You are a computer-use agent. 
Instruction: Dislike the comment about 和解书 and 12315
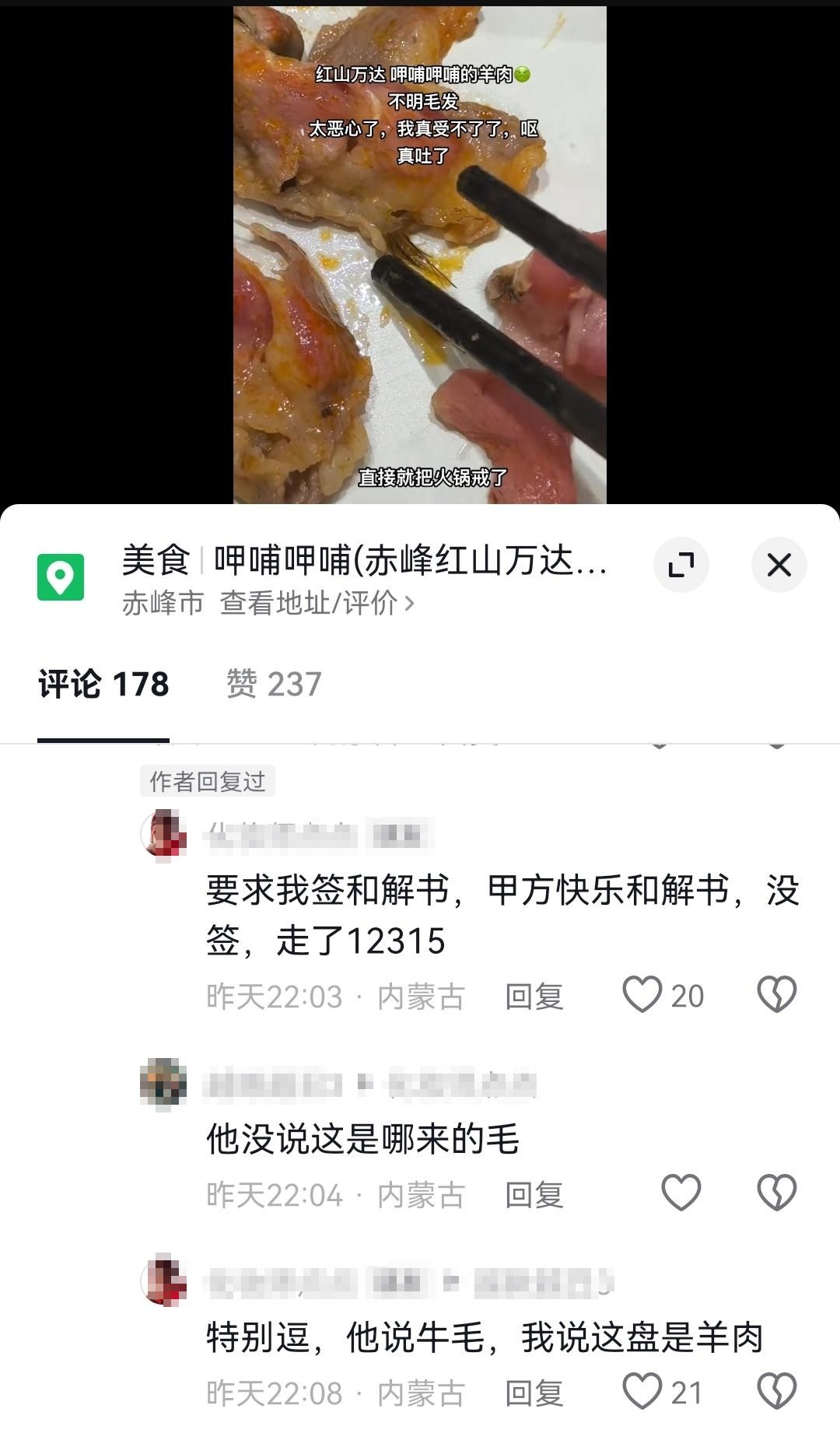[777, 995]
